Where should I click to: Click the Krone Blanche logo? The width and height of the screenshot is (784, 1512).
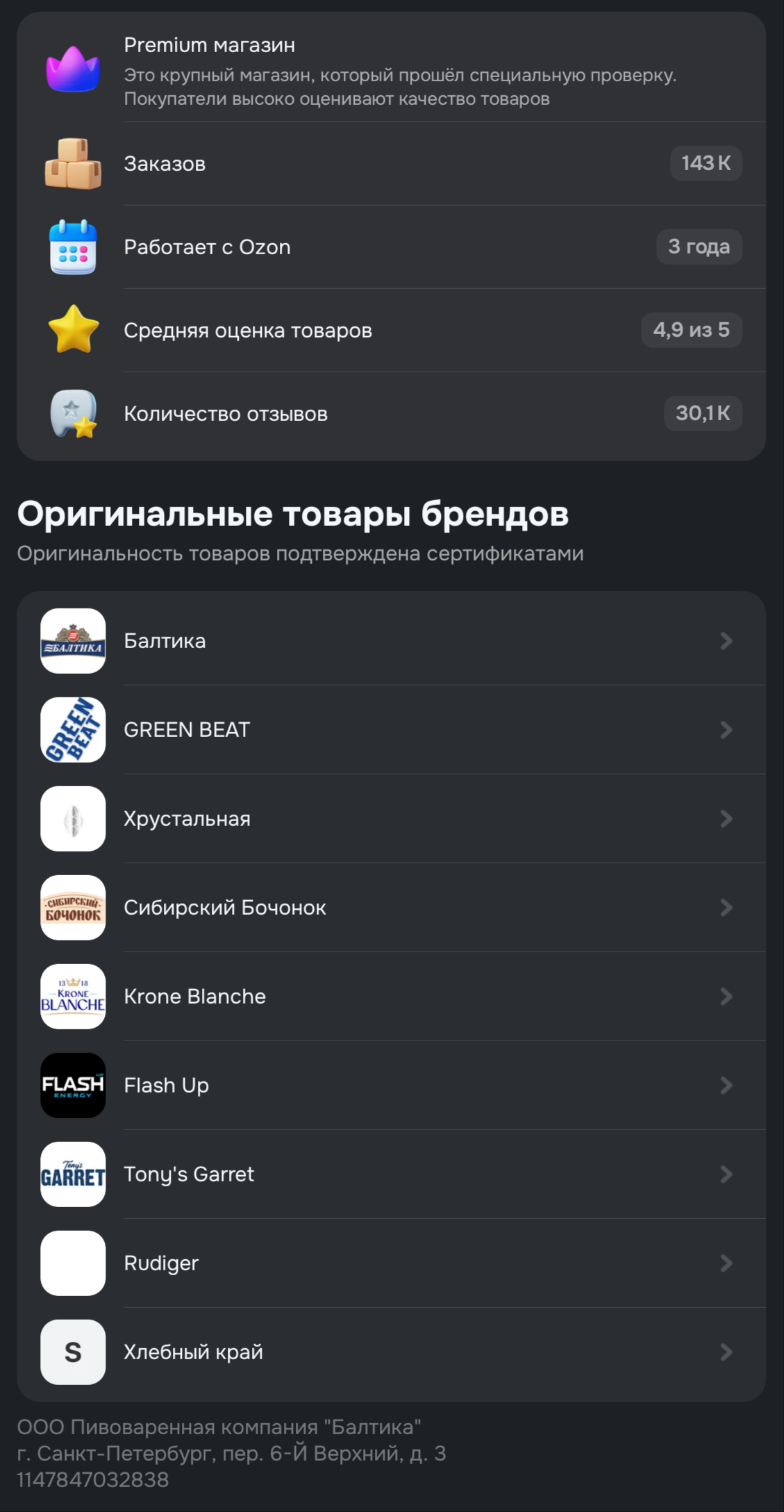pos(73,996)
